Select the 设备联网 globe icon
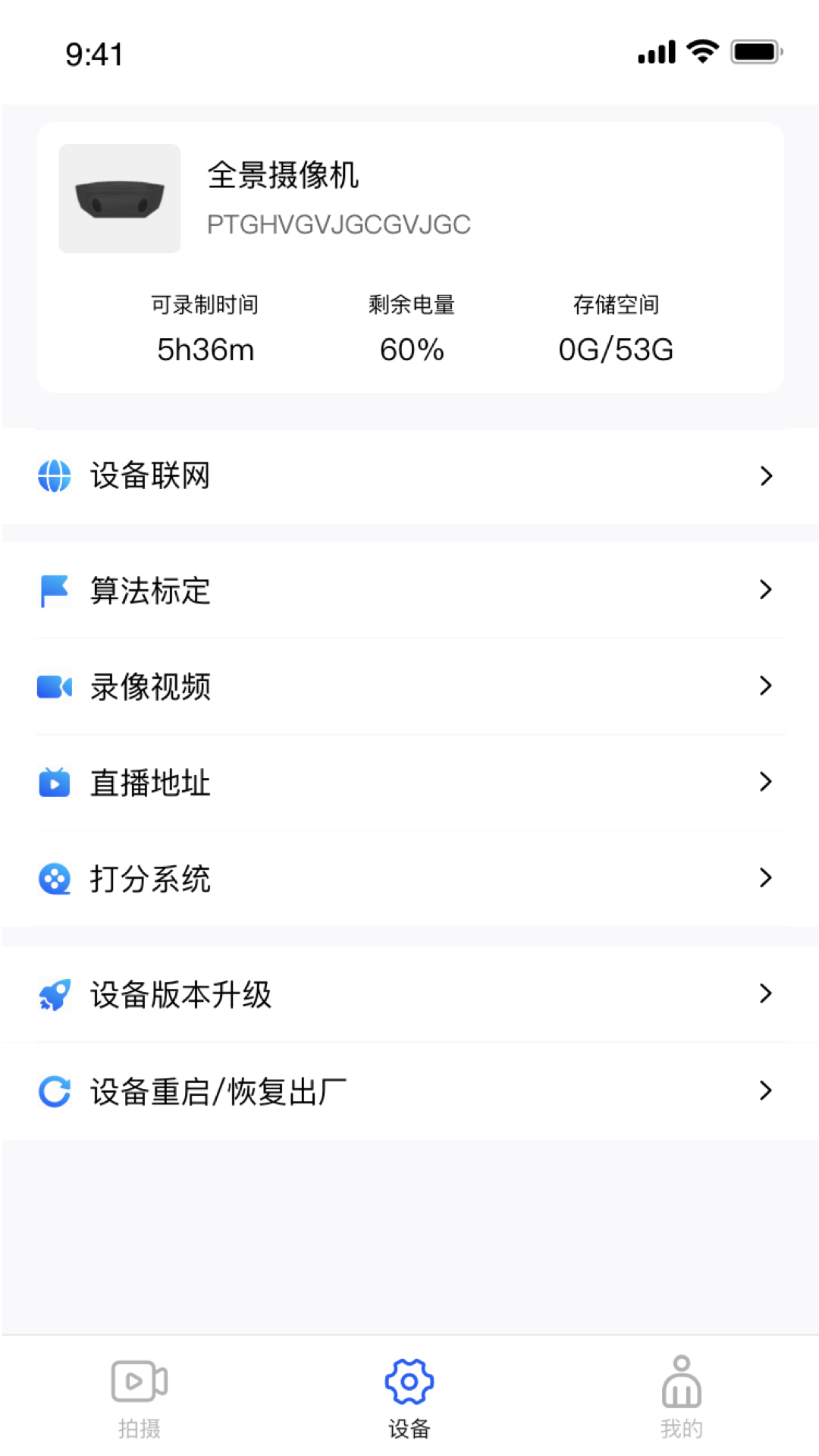819x1456 pixels. (52, 475)
